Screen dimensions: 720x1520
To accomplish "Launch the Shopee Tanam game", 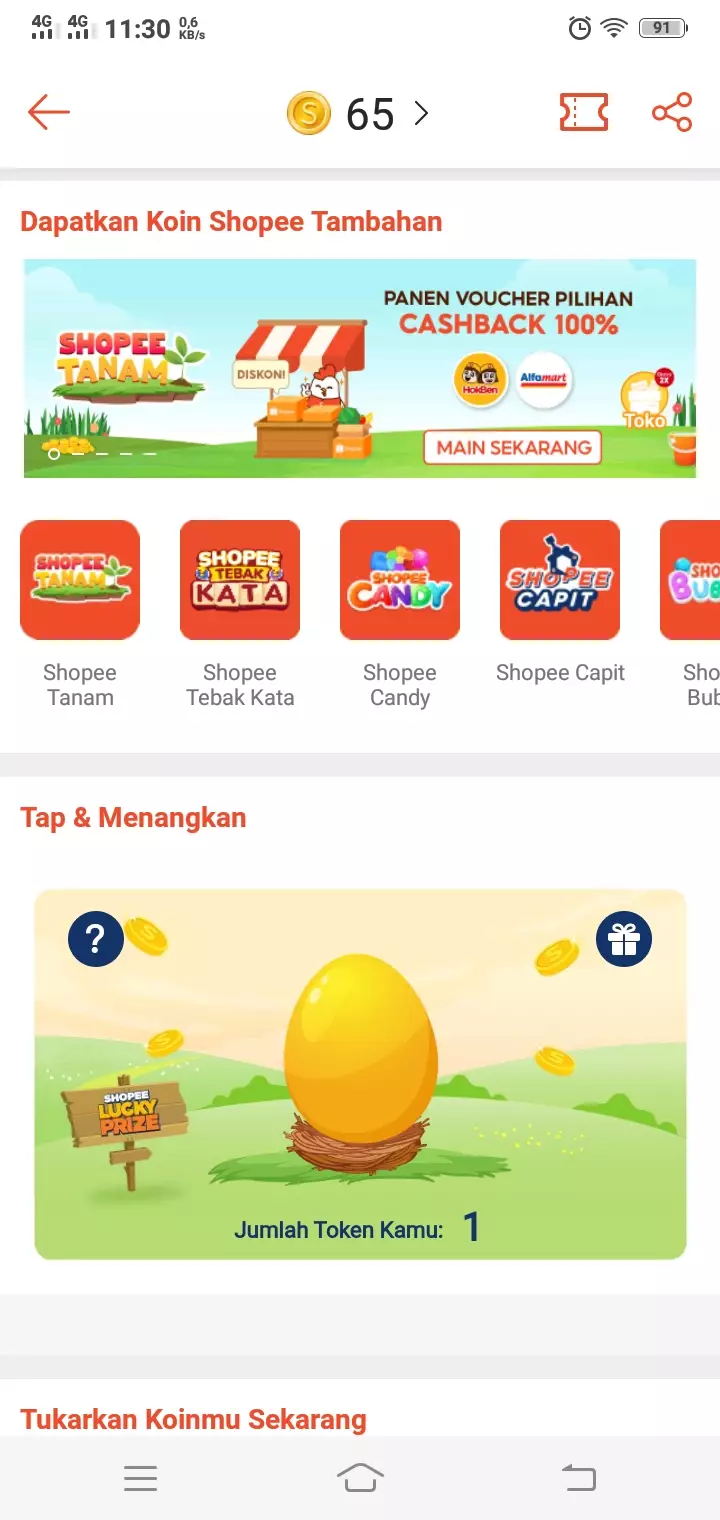I will 80,580.
